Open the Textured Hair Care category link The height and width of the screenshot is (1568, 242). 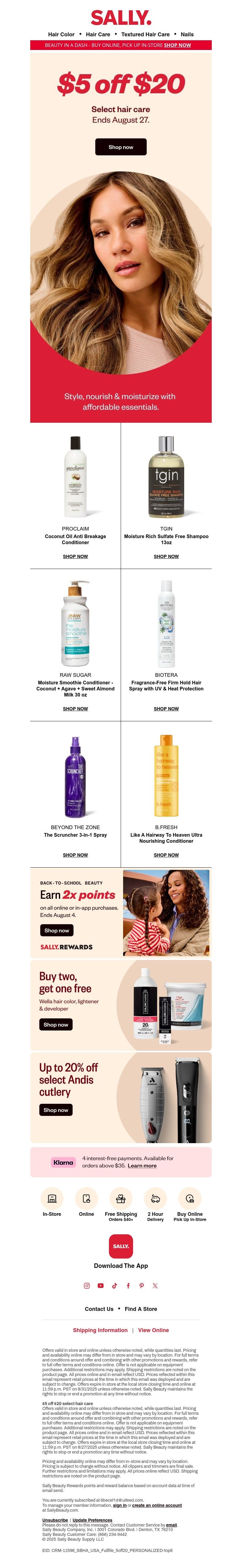(145, 35)
